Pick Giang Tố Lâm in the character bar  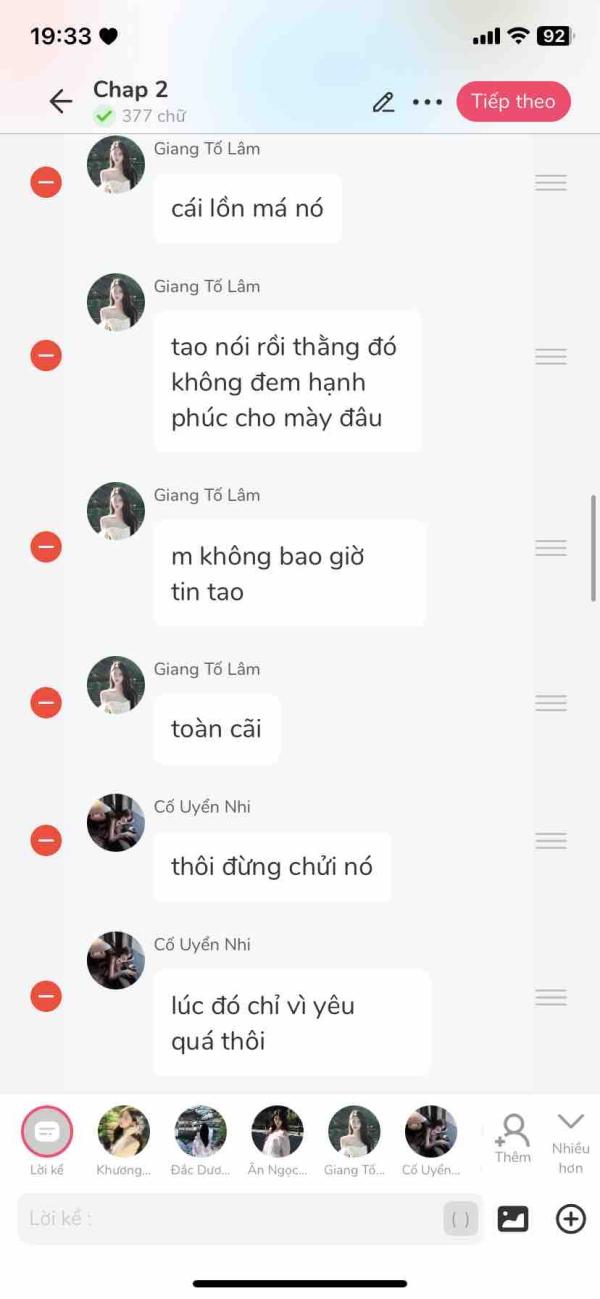pos(354,1132)
